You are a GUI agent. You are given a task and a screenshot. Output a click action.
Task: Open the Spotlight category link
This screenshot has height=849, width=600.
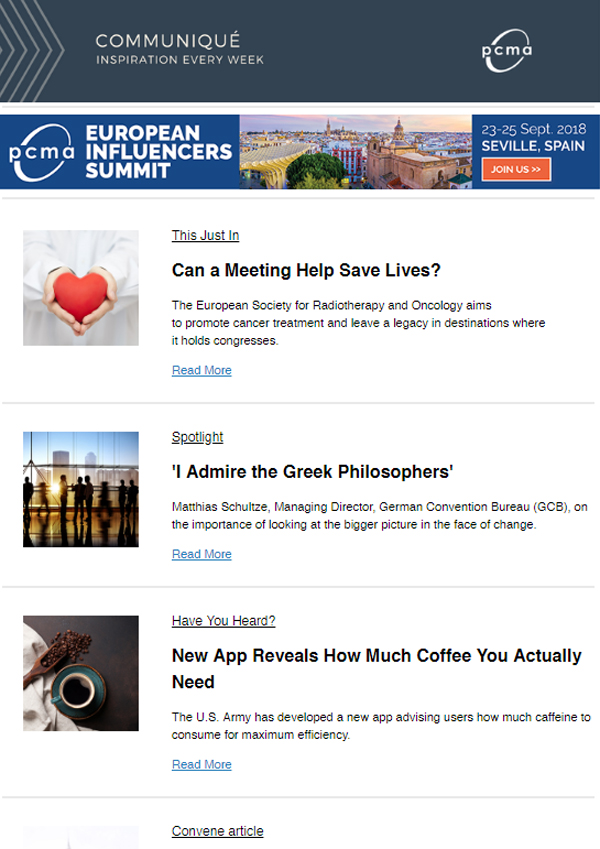[x=197, y=437]
